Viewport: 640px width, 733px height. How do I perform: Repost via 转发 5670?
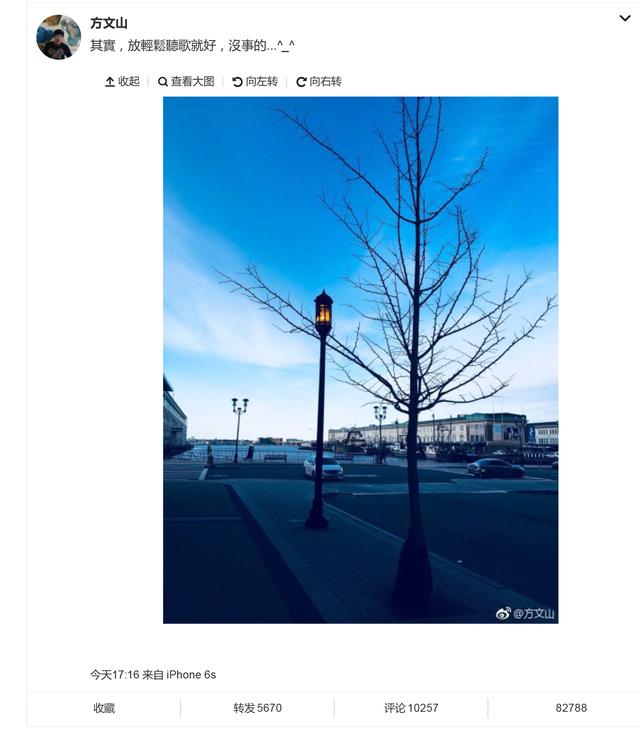pyautogui.click(x=257, y=708)
